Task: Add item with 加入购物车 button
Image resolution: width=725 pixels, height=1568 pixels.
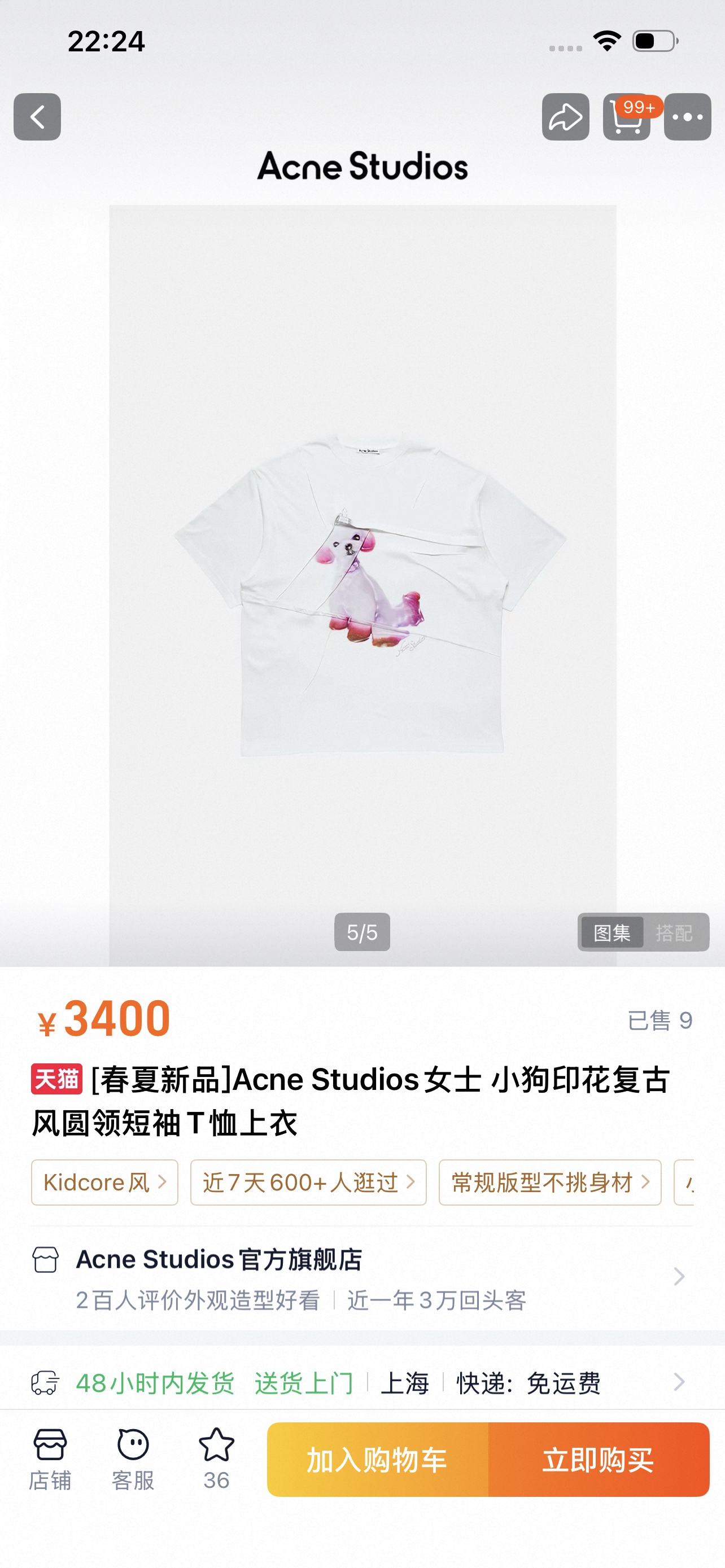Action: coord(377,1460)
